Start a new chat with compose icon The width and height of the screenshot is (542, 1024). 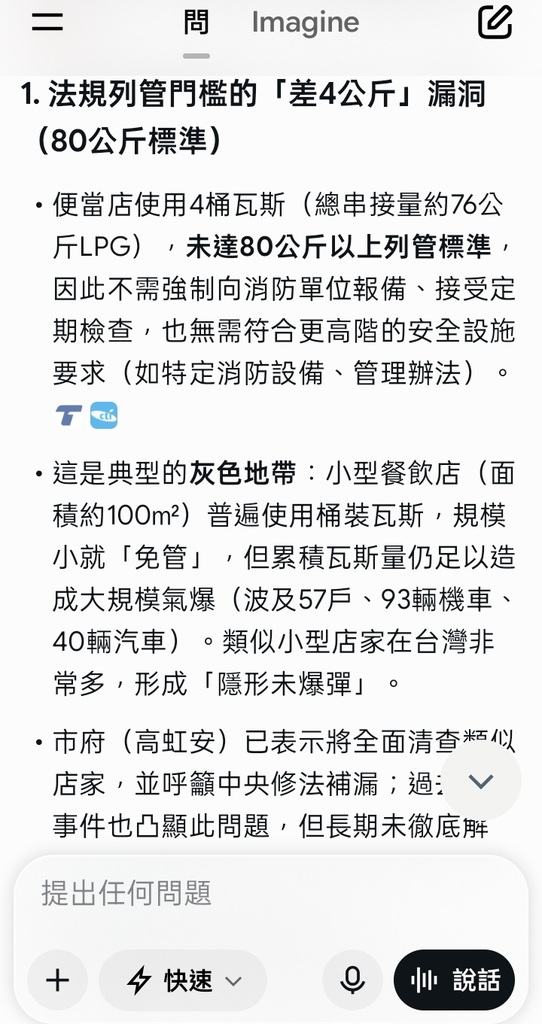(x=495, y=23)
